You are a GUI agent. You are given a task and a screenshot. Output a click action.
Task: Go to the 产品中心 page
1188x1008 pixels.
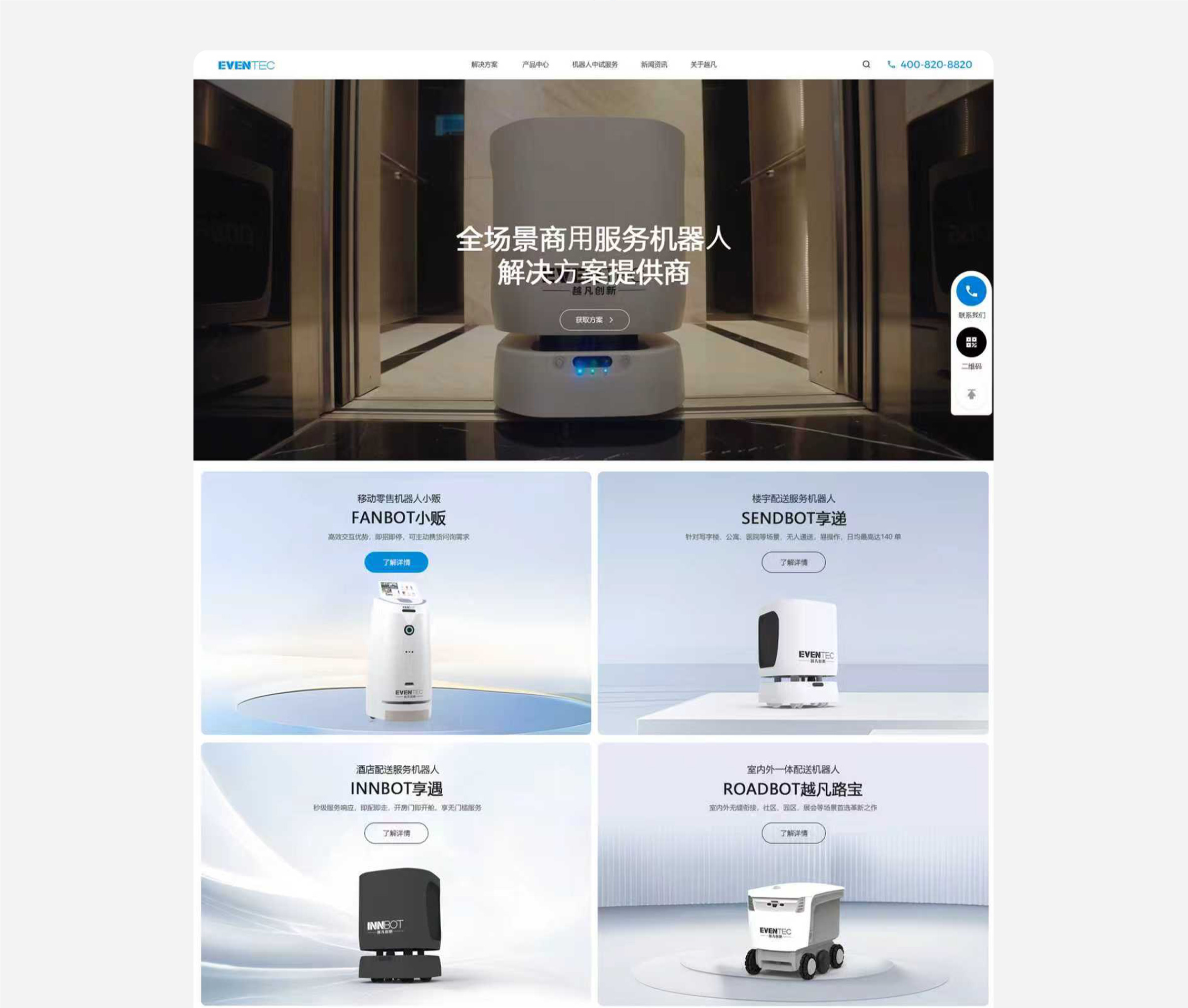point(535,65)
